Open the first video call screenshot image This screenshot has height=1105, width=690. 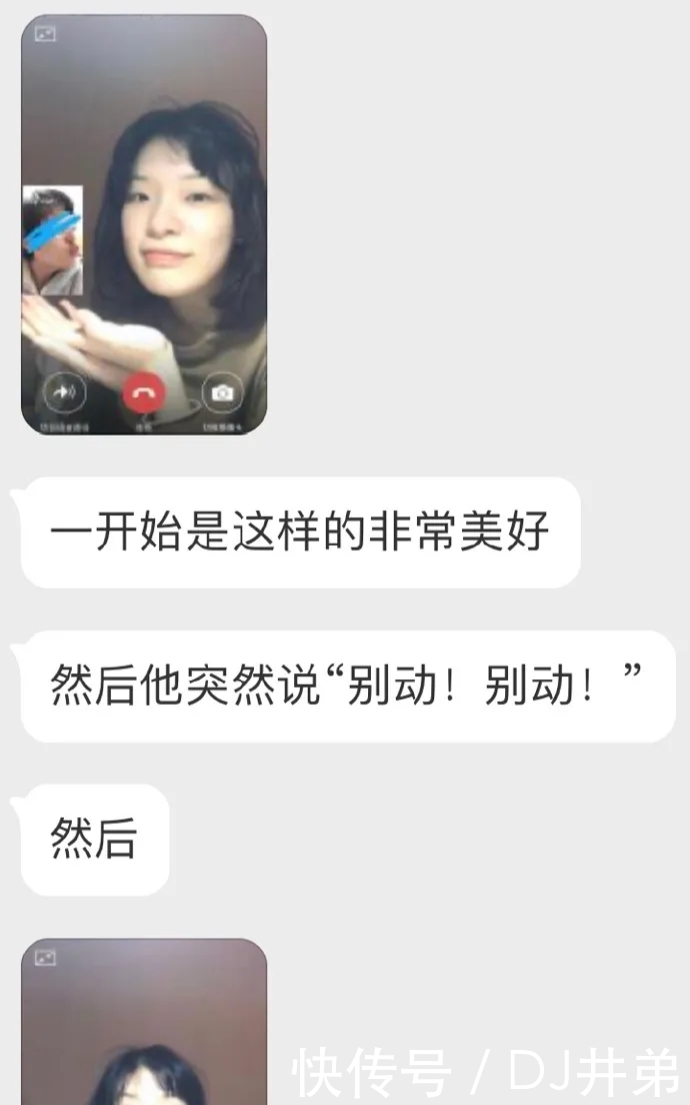[x=144, y=225]
